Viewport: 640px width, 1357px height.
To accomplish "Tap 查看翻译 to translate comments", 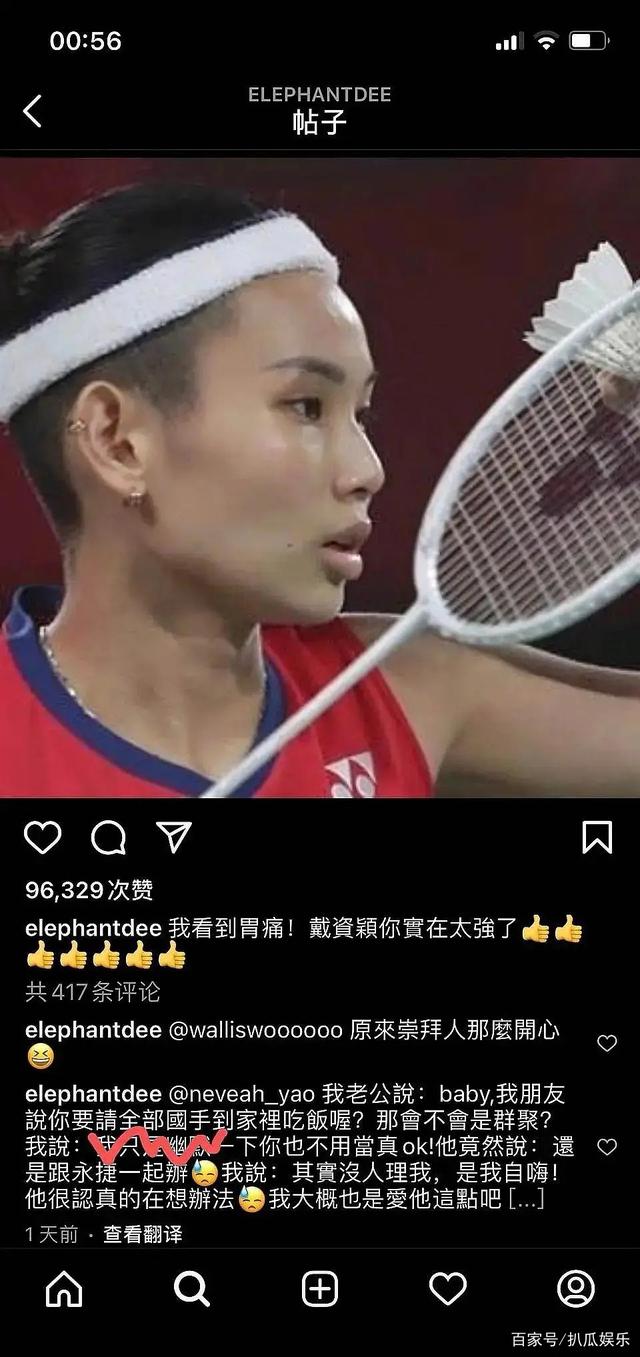I will click(x=143, y=1235).
